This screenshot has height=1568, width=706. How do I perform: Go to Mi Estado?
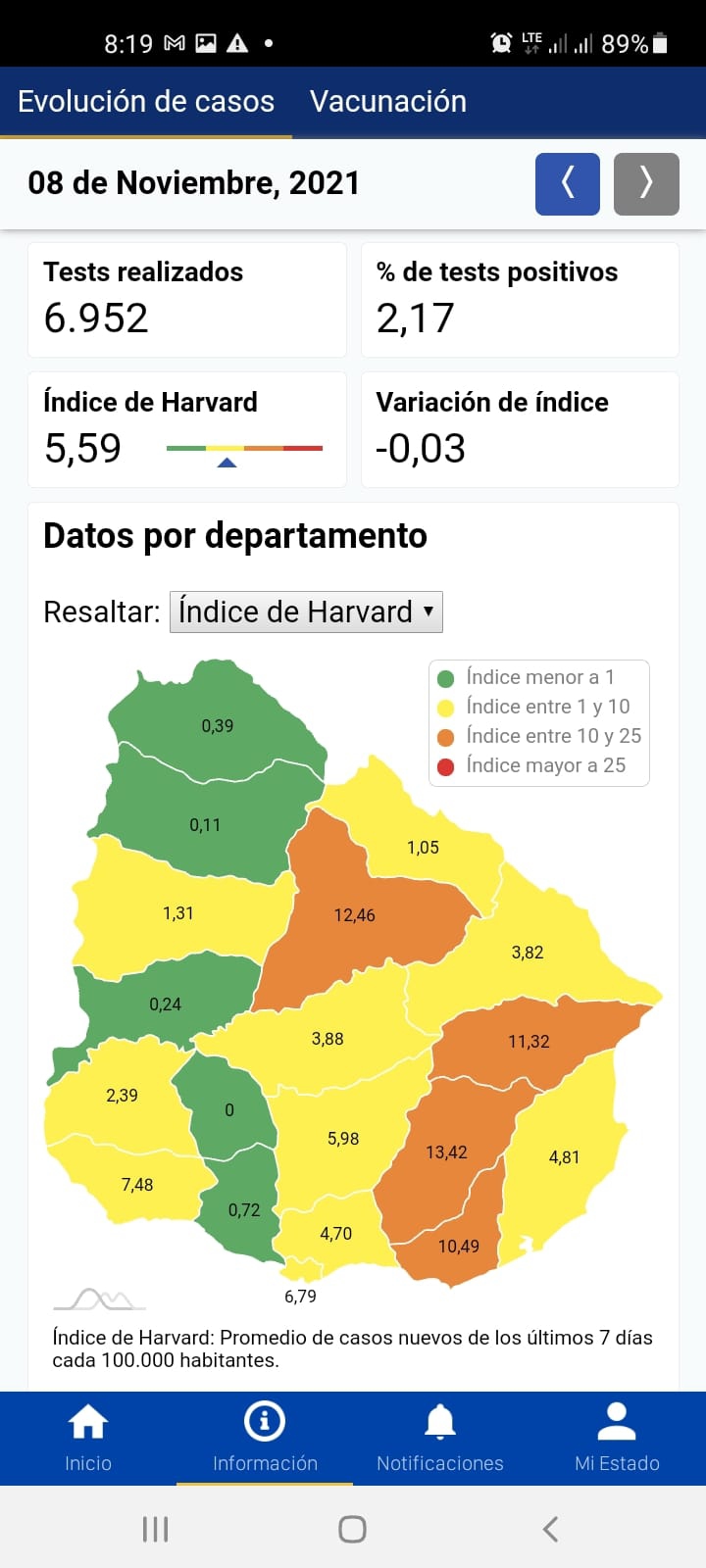(x=617, y=1437)
